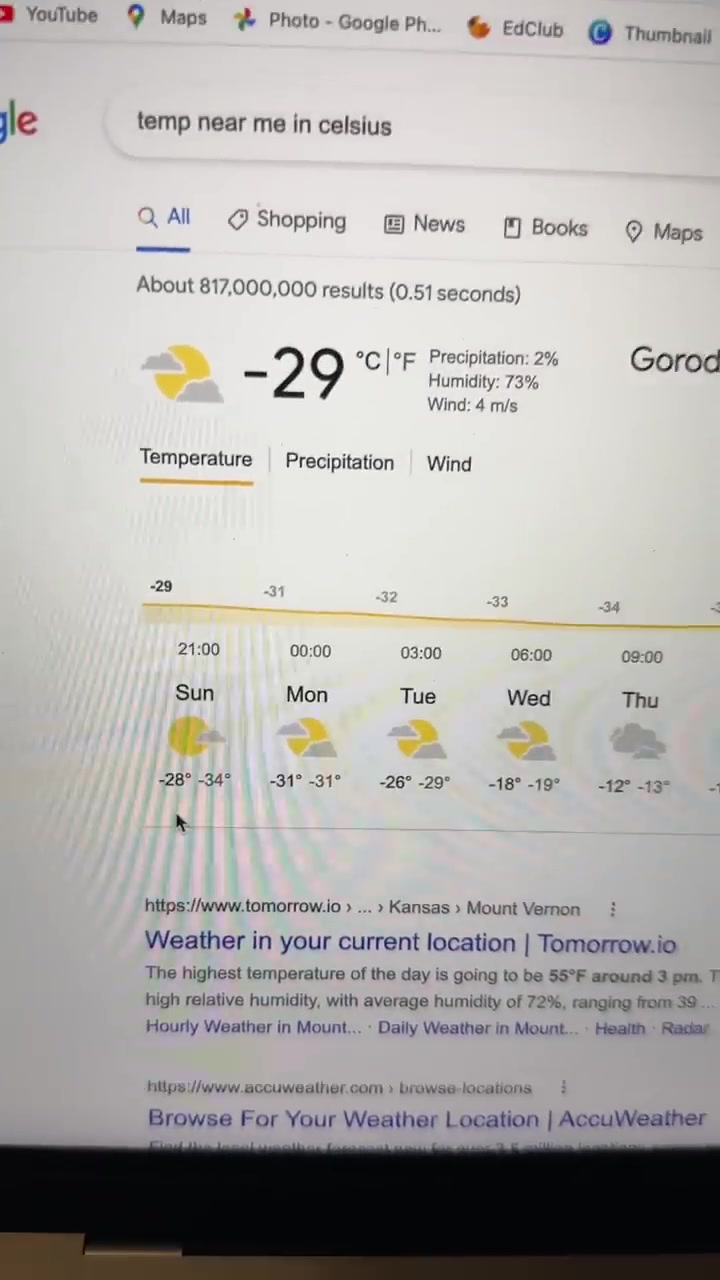
Task: Switch to the News results tab
Action: click(425, 225)
